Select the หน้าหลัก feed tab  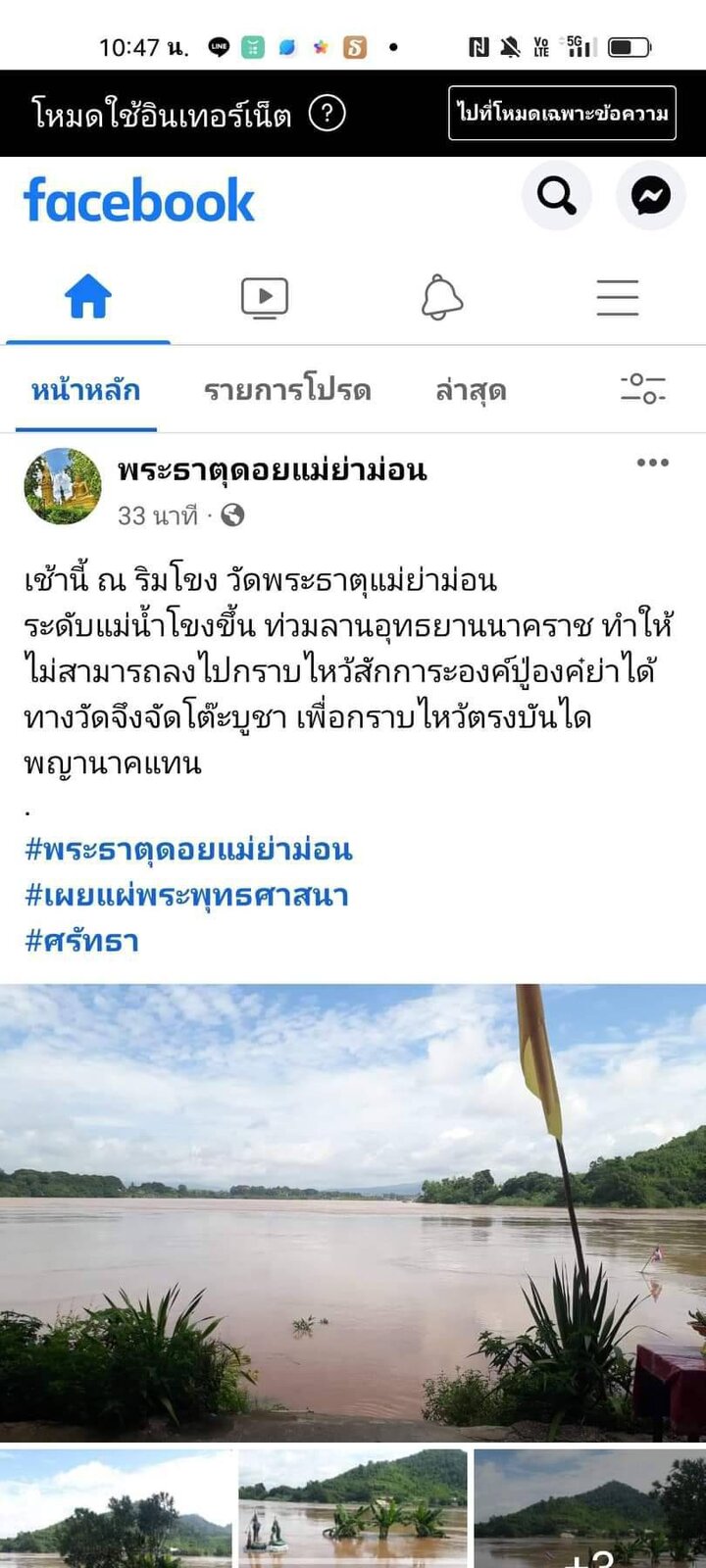pos(85,391)
